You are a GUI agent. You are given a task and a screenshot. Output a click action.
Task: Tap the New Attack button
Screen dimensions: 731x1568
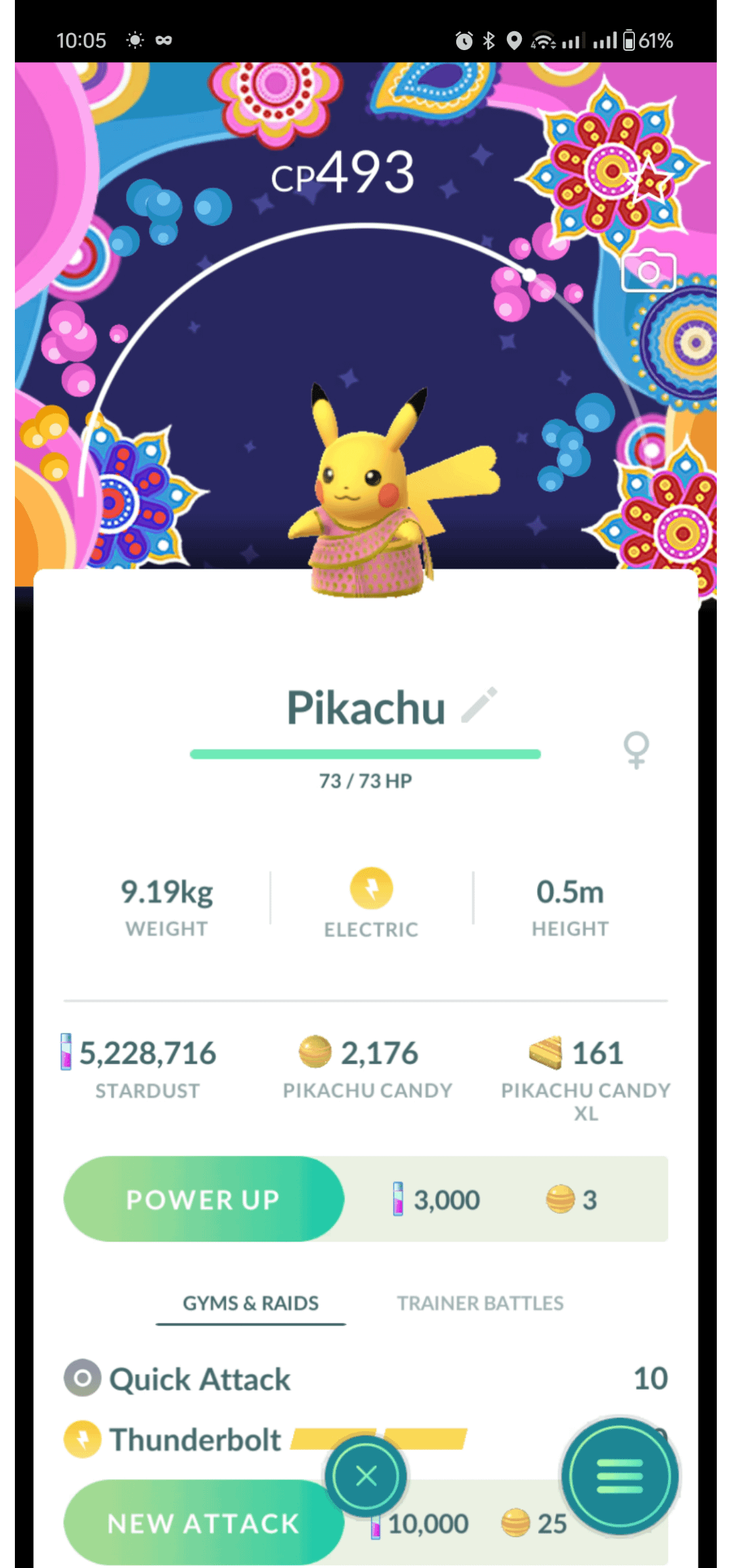coord(203,1523)
